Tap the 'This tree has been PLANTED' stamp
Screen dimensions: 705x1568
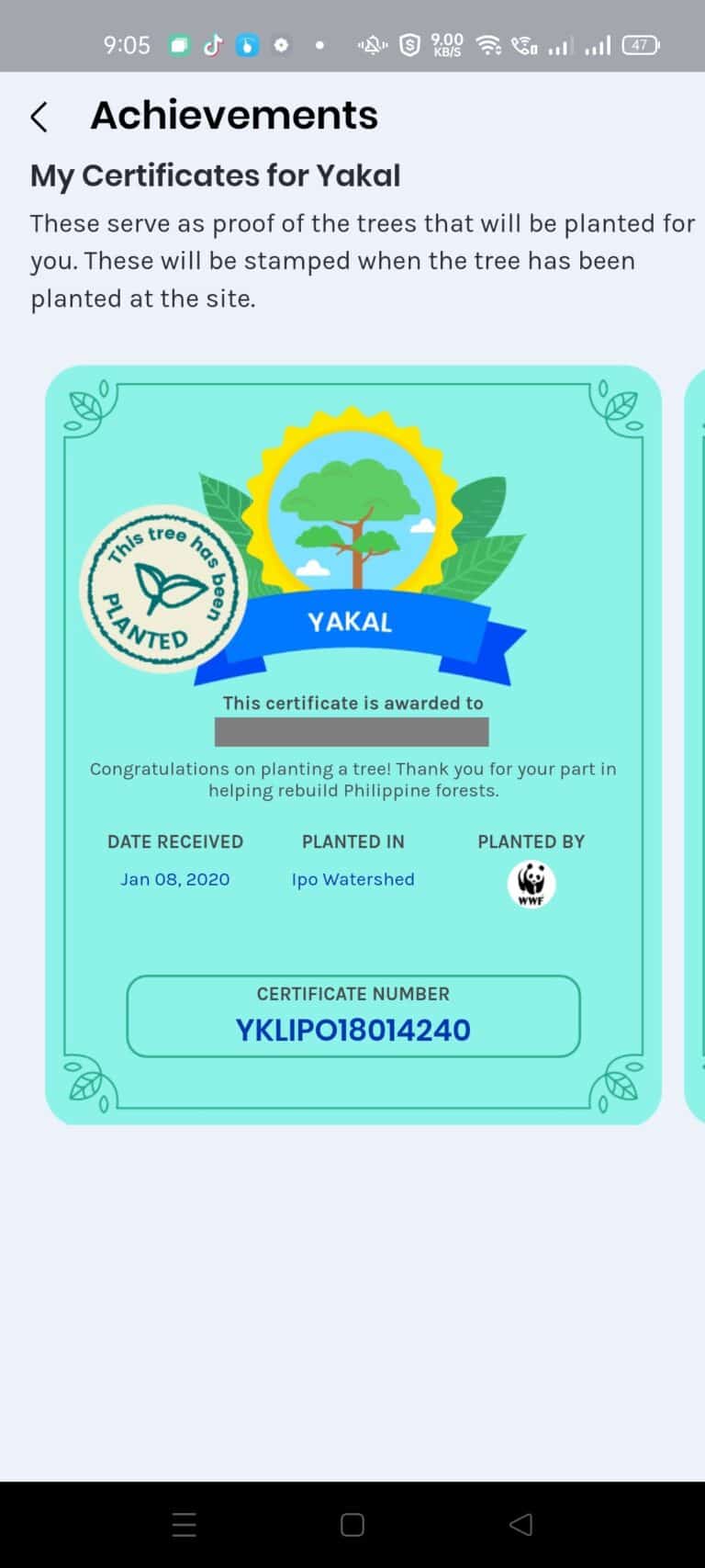point(162,588)
